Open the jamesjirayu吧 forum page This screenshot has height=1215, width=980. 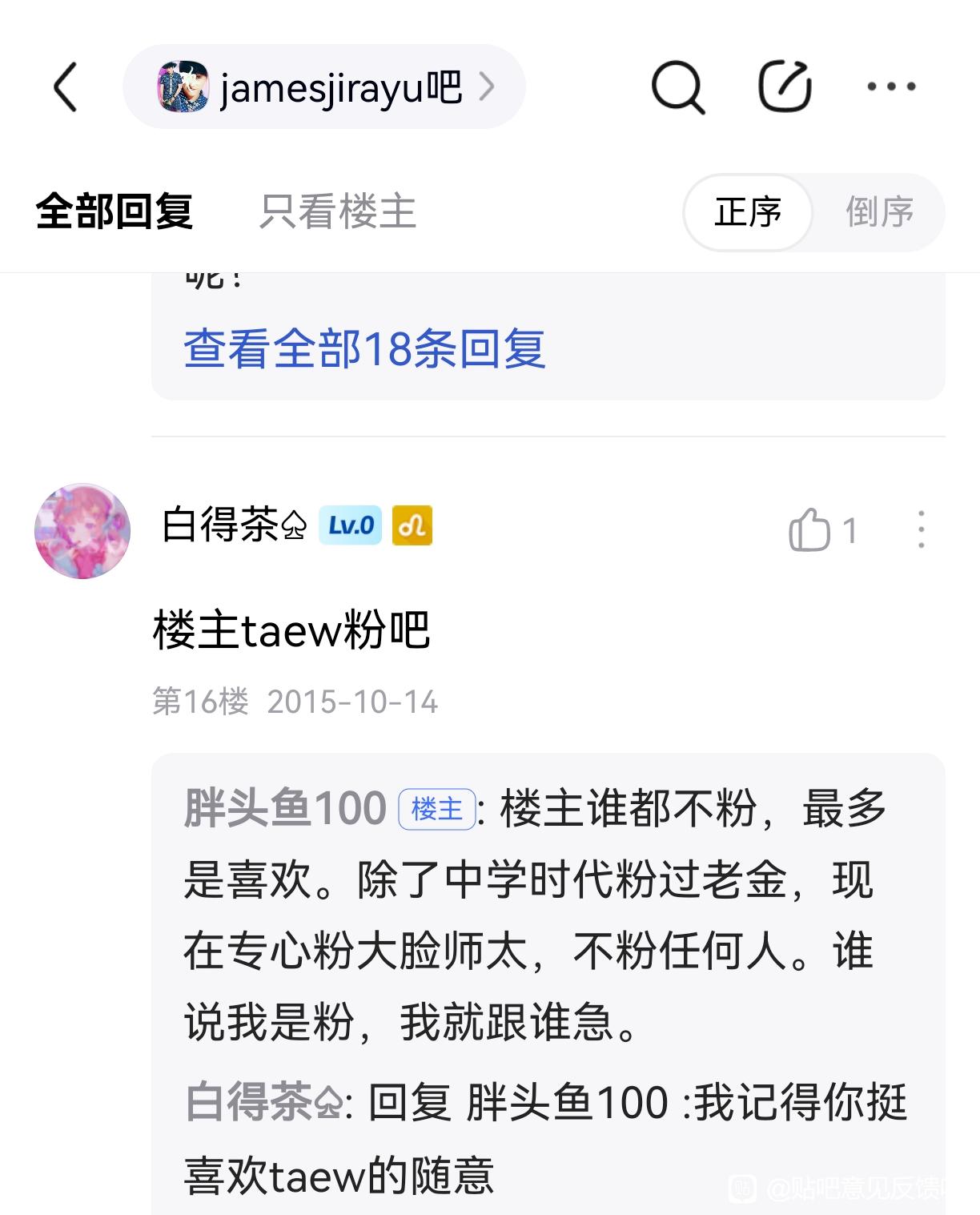coord(324,86)
